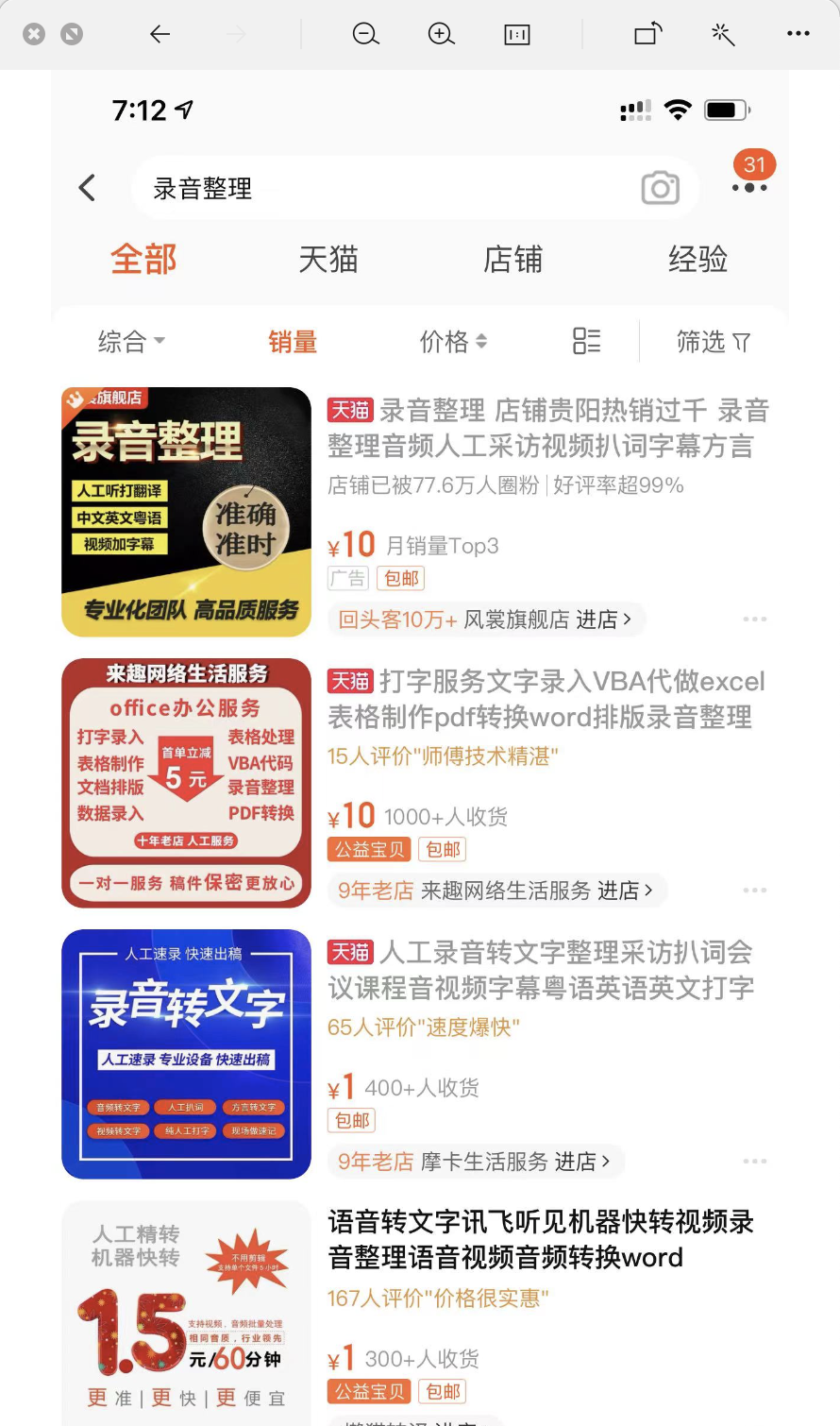Screen dimensions: 840x1426
Task: Open the office办公服务 product image
Action: coord(186,783)
